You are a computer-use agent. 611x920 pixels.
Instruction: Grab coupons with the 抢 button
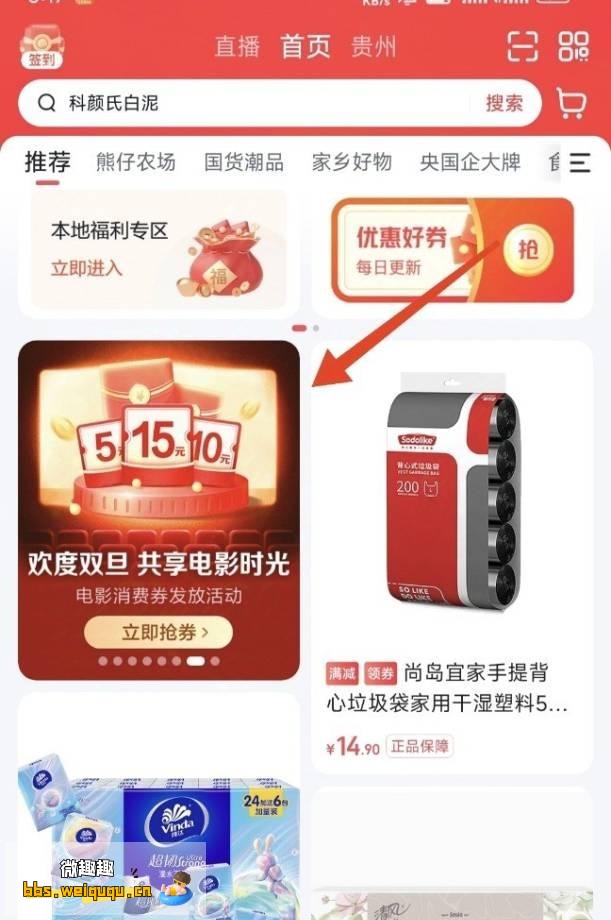click(527, 249)
